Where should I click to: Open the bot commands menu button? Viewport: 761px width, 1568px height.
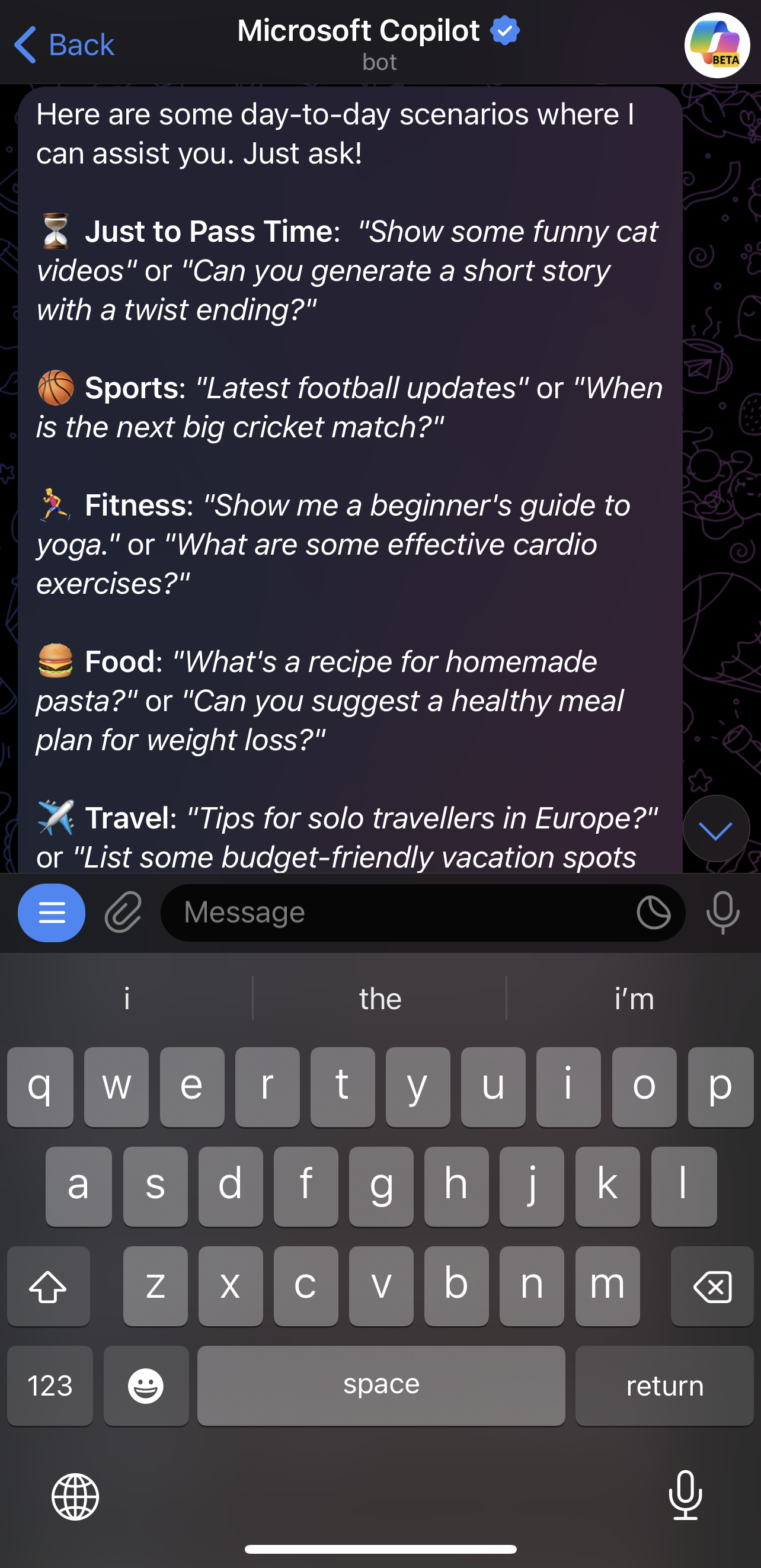pos(52,913)
